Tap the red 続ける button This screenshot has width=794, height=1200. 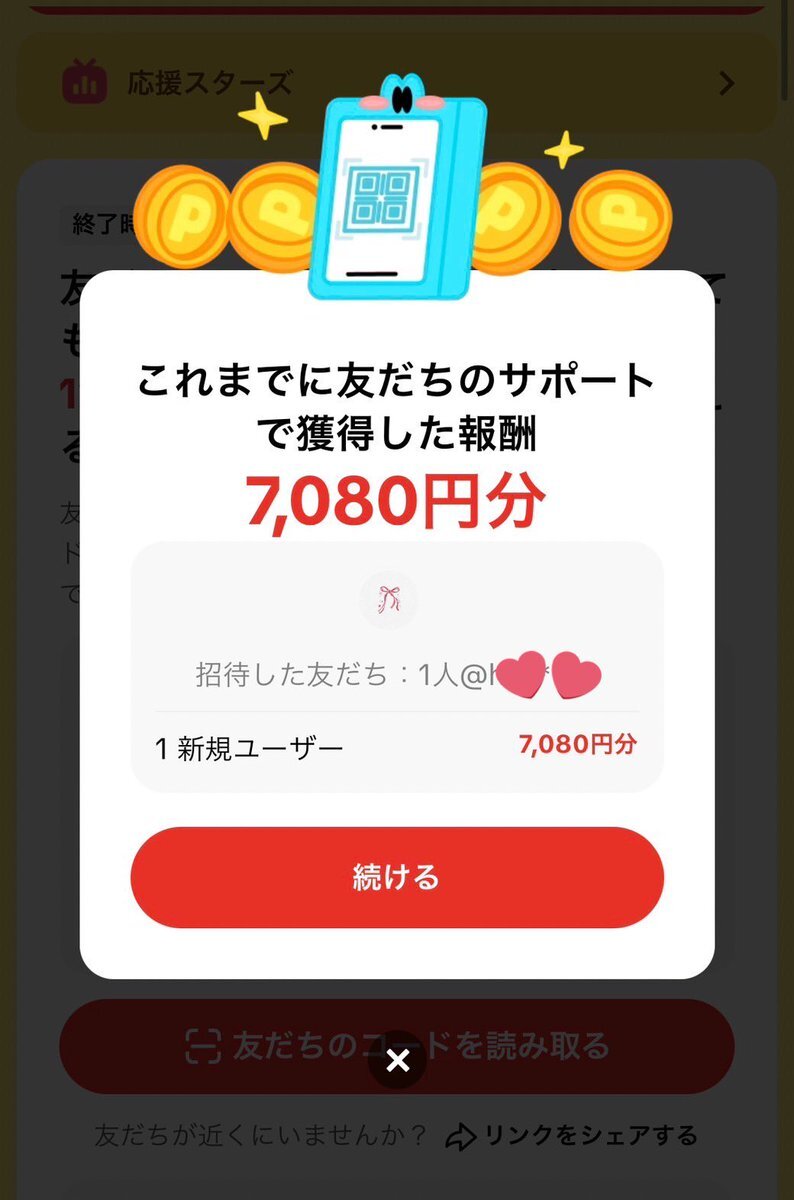(397, 877)
